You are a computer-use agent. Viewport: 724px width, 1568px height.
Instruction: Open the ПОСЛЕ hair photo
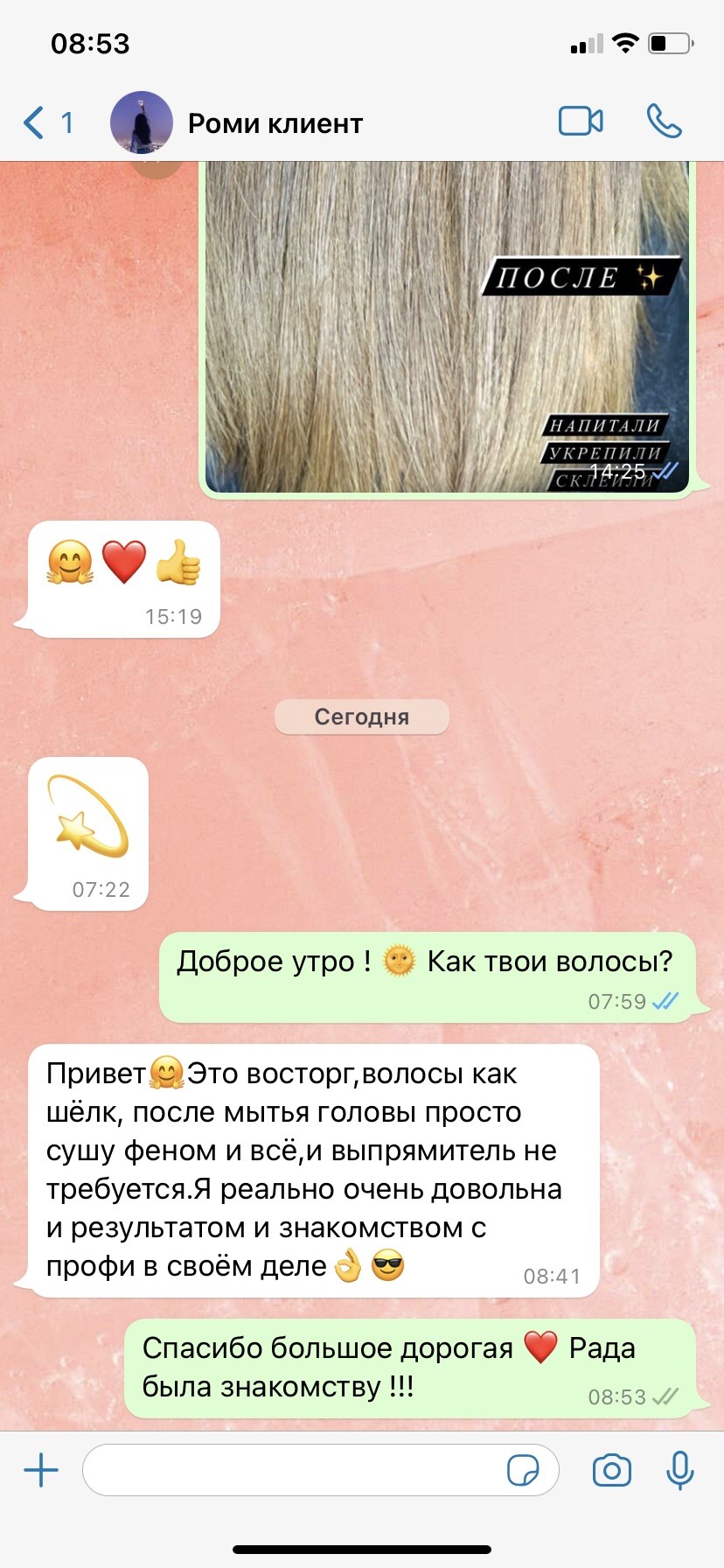446,327
